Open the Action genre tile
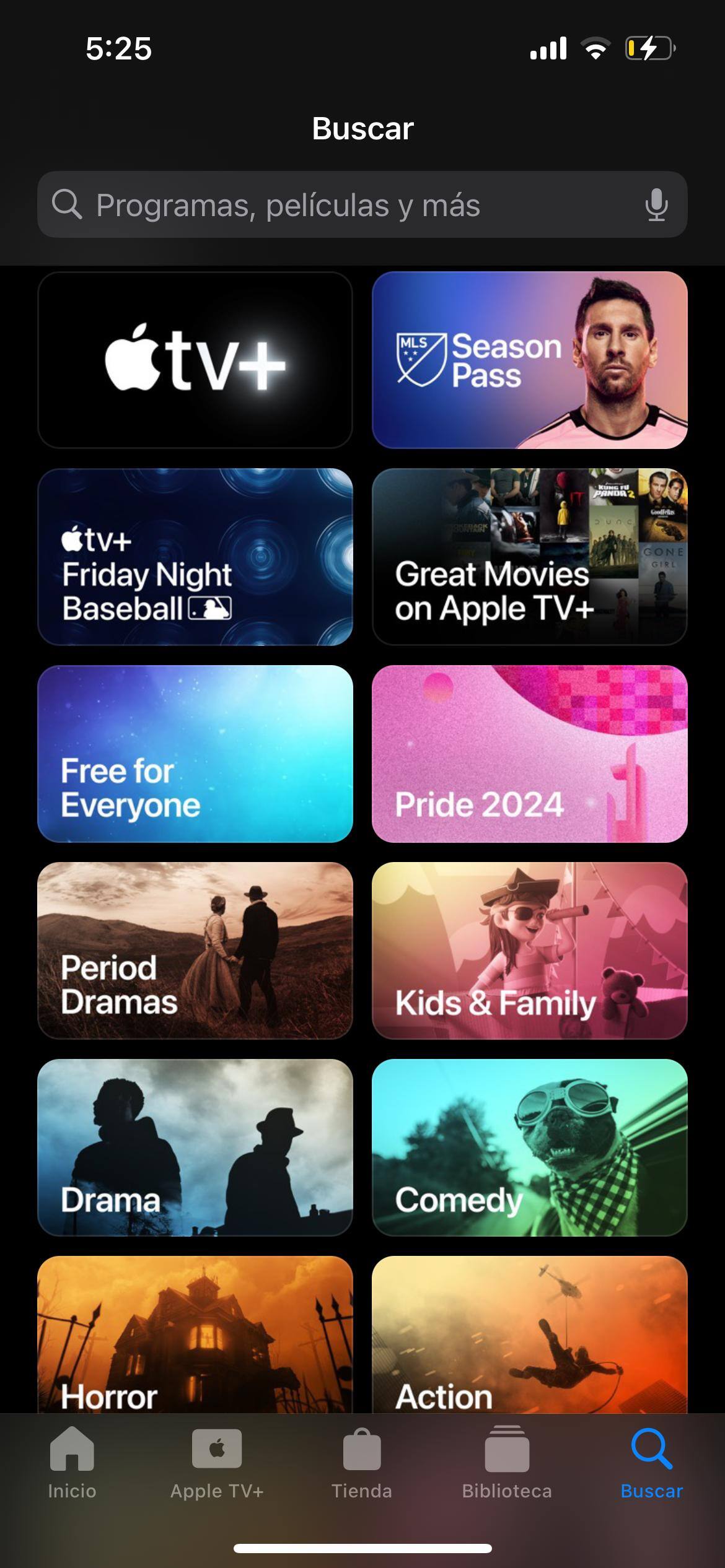The image size is (725, 1568). tap(529, 1335)
